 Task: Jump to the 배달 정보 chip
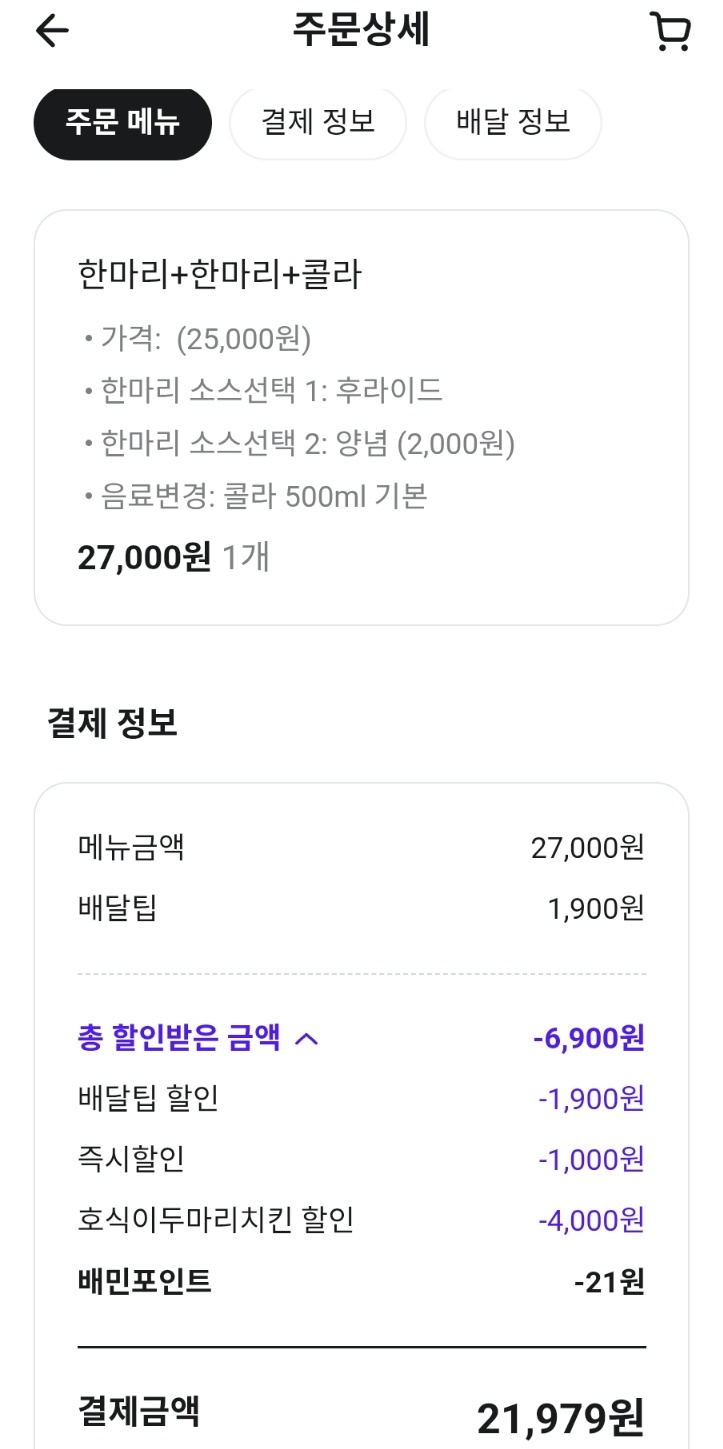pyautogui.click(x=513, y=123)
